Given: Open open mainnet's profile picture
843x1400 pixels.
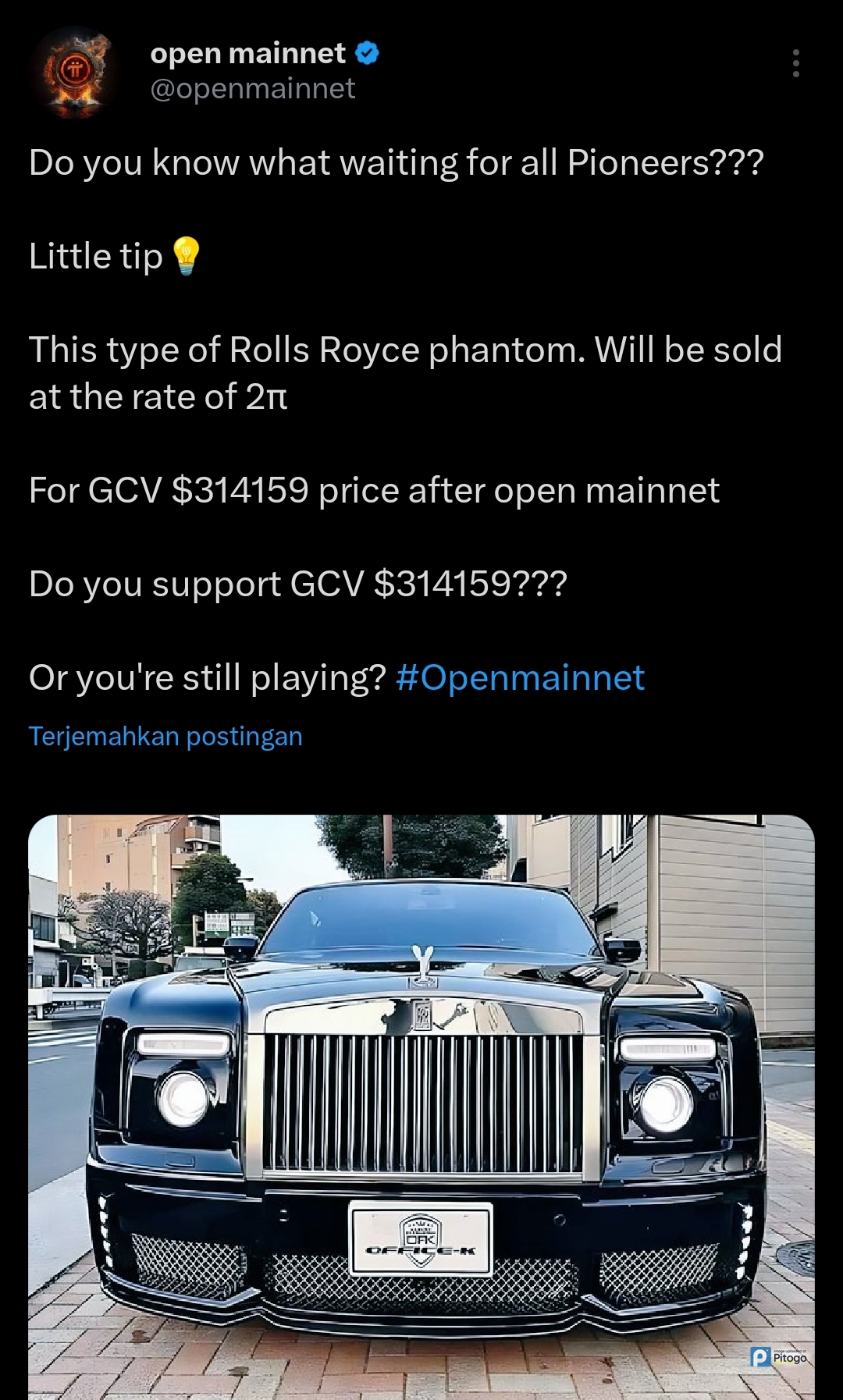Looking at the screenshot, I should [75, 72].
